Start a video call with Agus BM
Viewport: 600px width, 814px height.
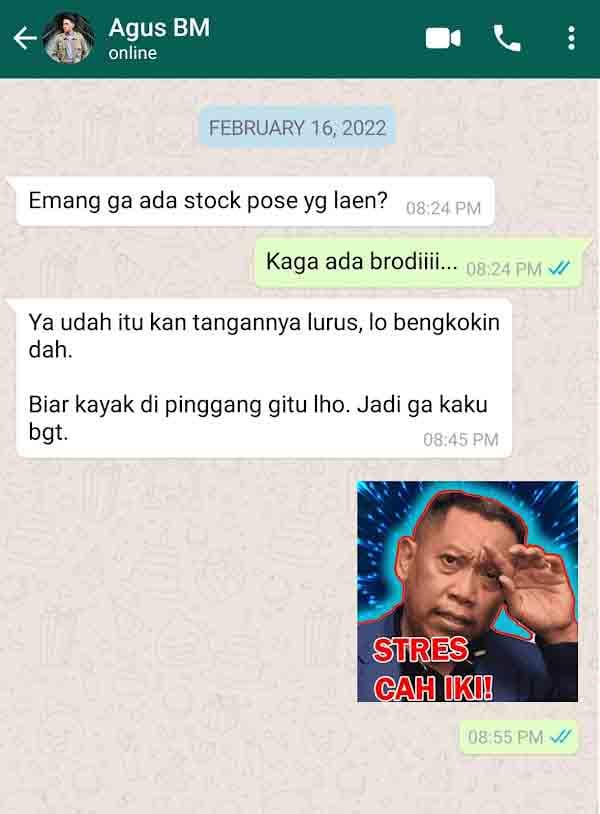pyautogui.click(x=443, y=38)
